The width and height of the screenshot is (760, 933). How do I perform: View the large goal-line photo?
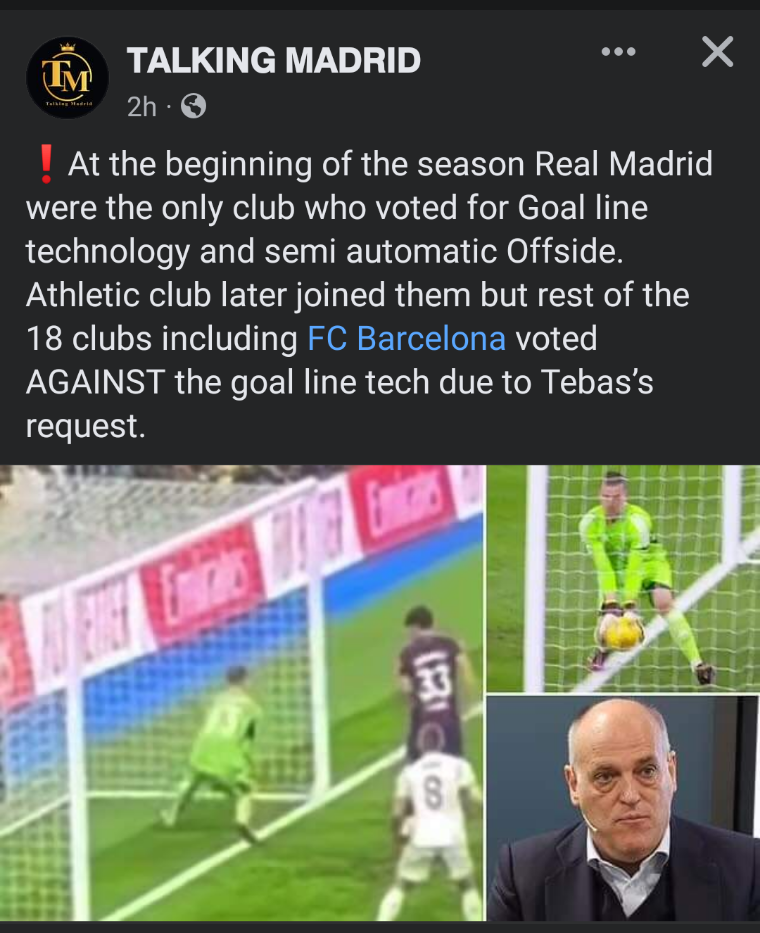tap(241, 692)
